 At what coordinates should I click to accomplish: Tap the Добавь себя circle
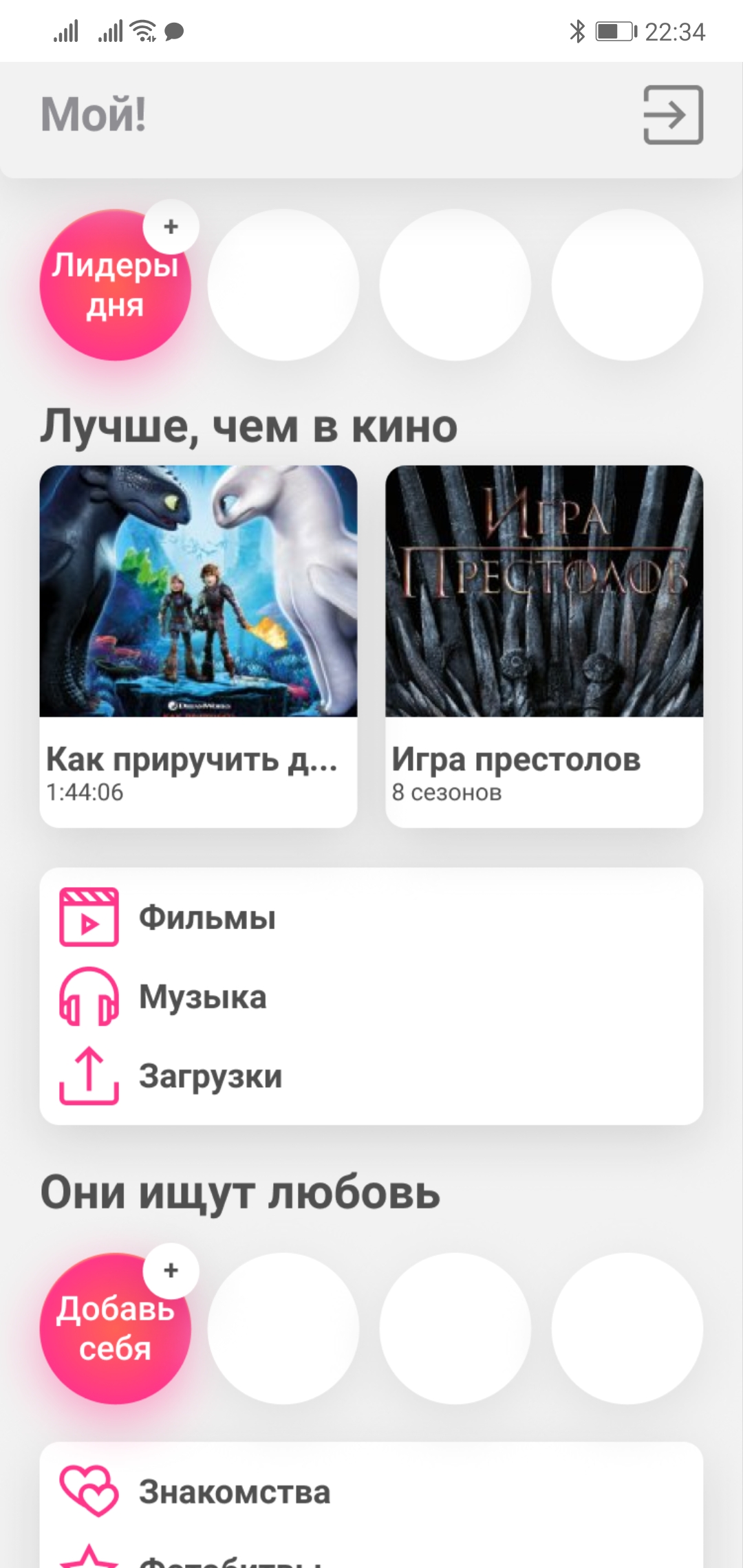[115, 1329]
